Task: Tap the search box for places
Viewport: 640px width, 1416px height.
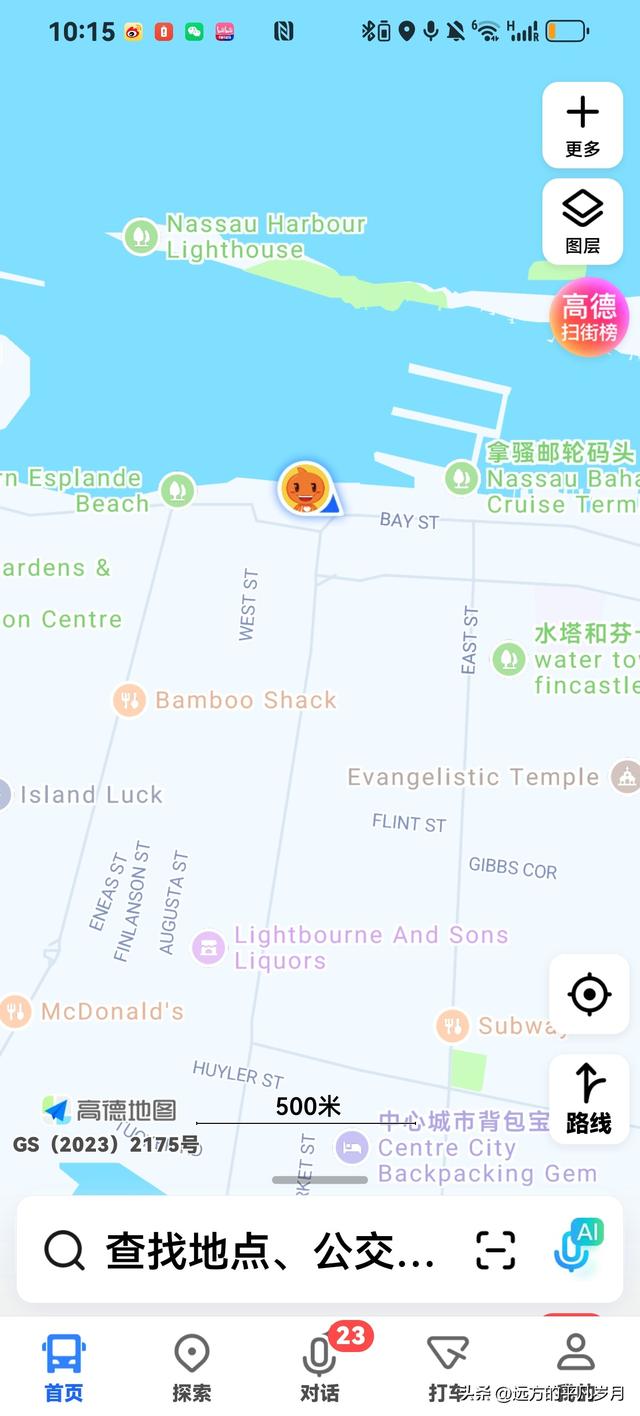Action: (270, 1250)
